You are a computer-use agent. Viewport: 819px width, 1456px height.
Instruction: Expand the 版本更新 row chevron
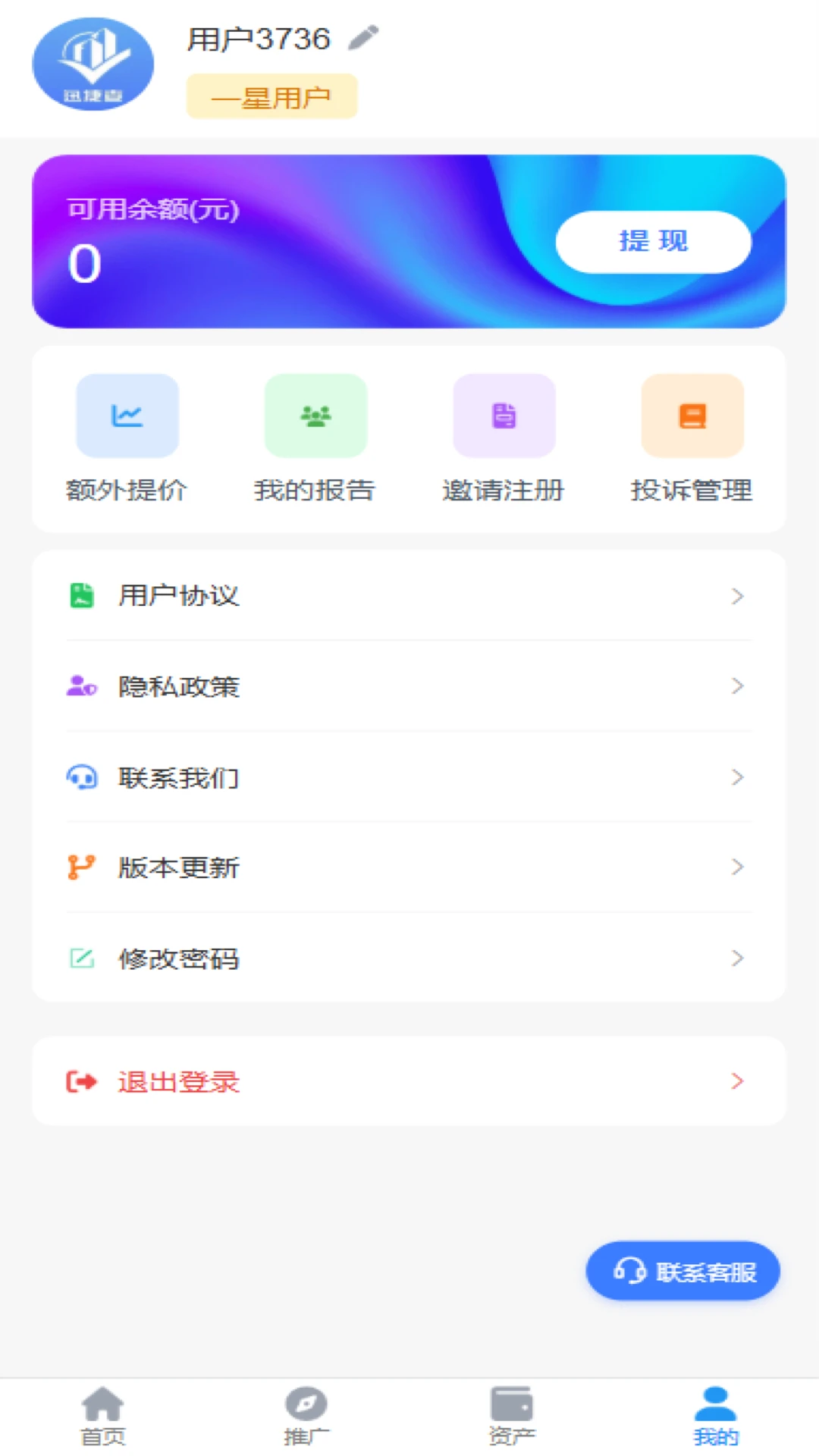click(x=736, y=867)
